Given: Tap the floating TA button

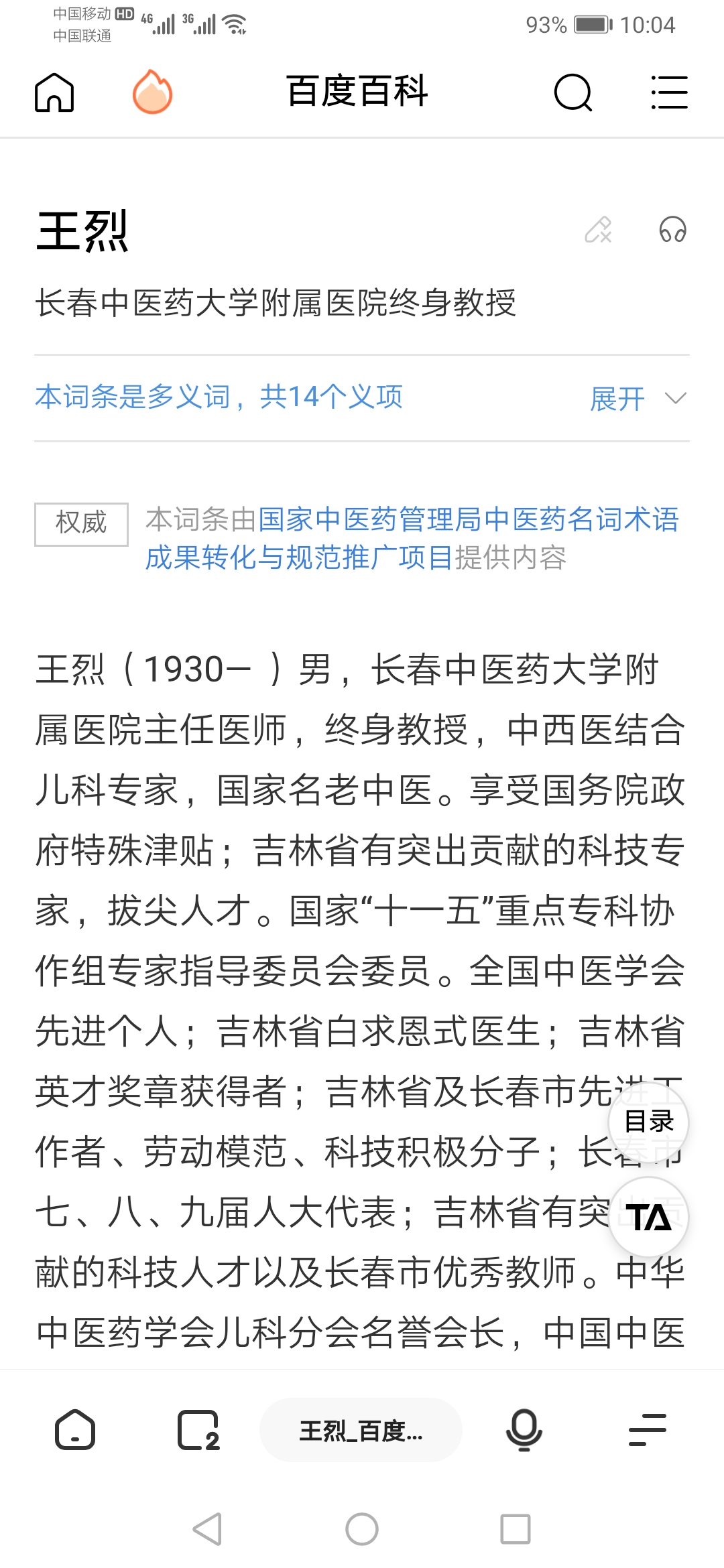Looking at the screenshot, I should pos(648,1217).
